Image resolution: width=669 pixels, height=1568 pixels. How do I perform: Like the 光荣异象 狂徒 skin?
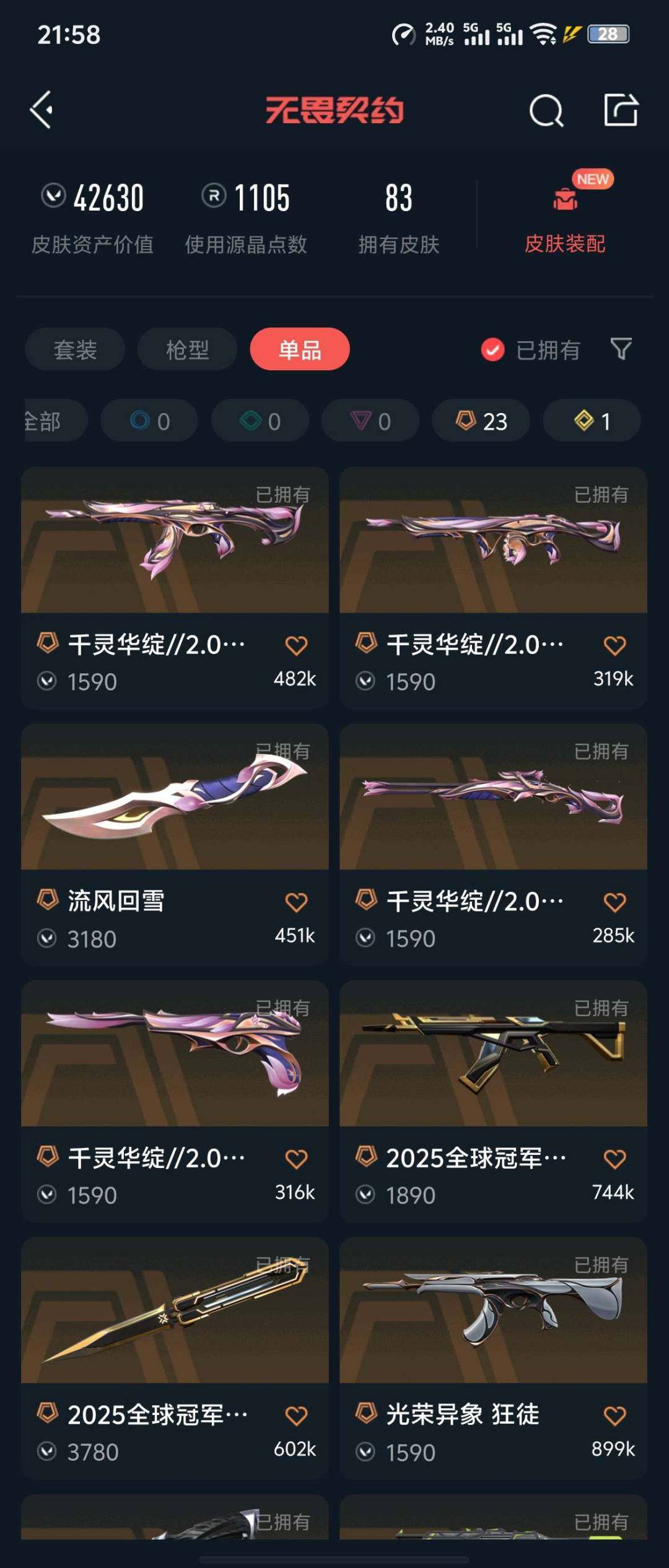(614, 1416)
